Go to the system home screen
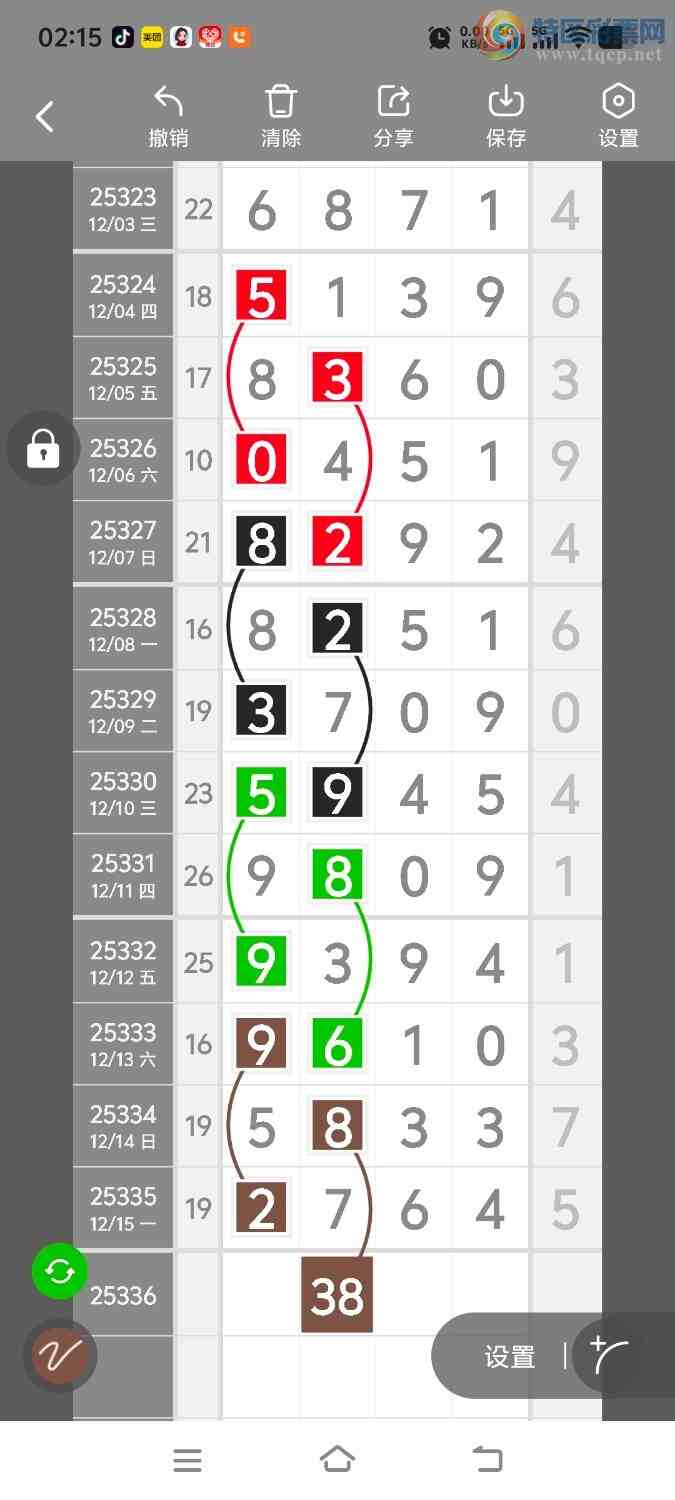 click(x=337, y=1460)
